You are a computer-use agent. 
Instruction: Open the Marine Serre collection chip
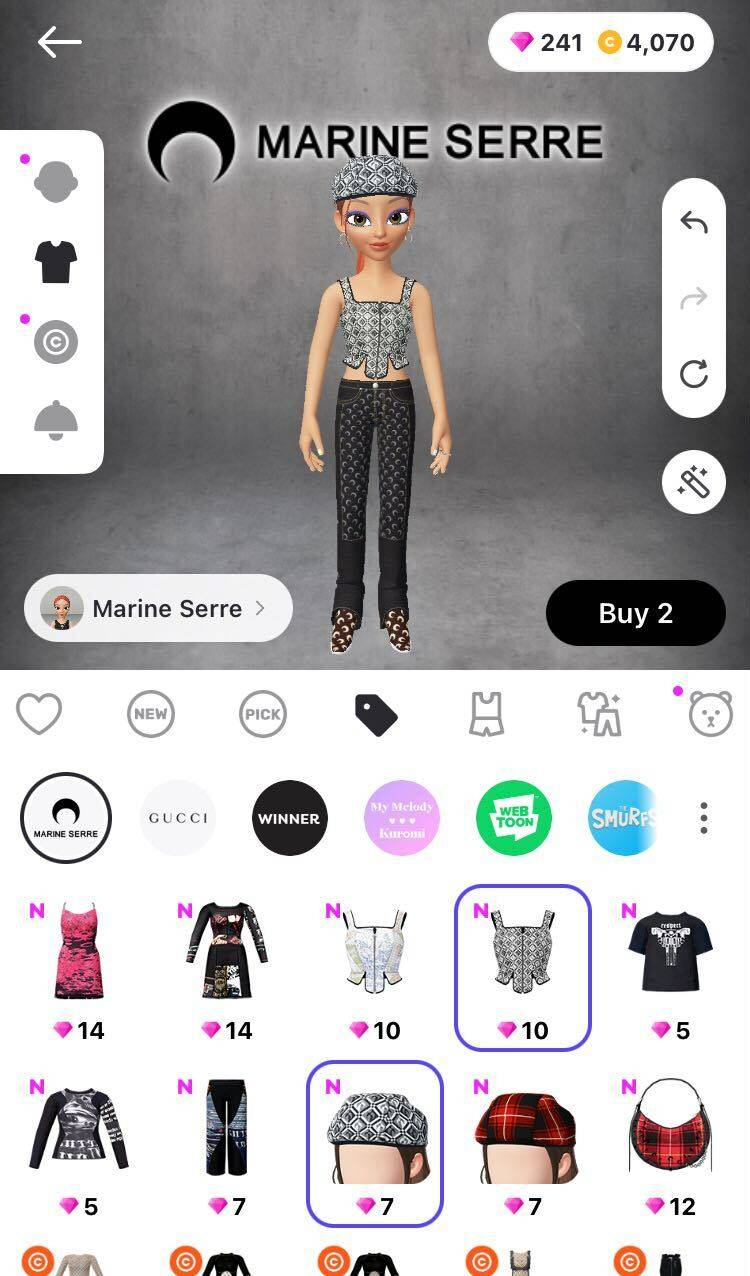point(158,608)
